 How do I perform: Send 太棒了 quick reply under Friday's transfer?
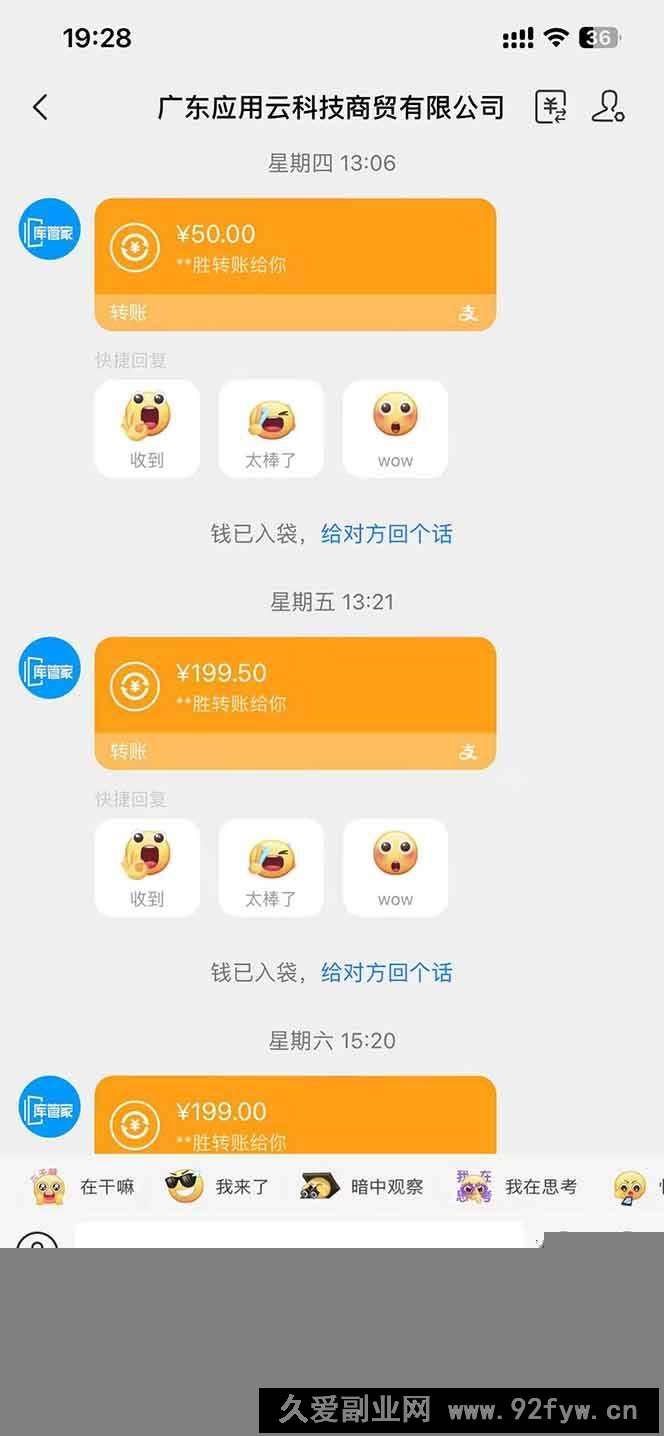[x=271, y=868]
